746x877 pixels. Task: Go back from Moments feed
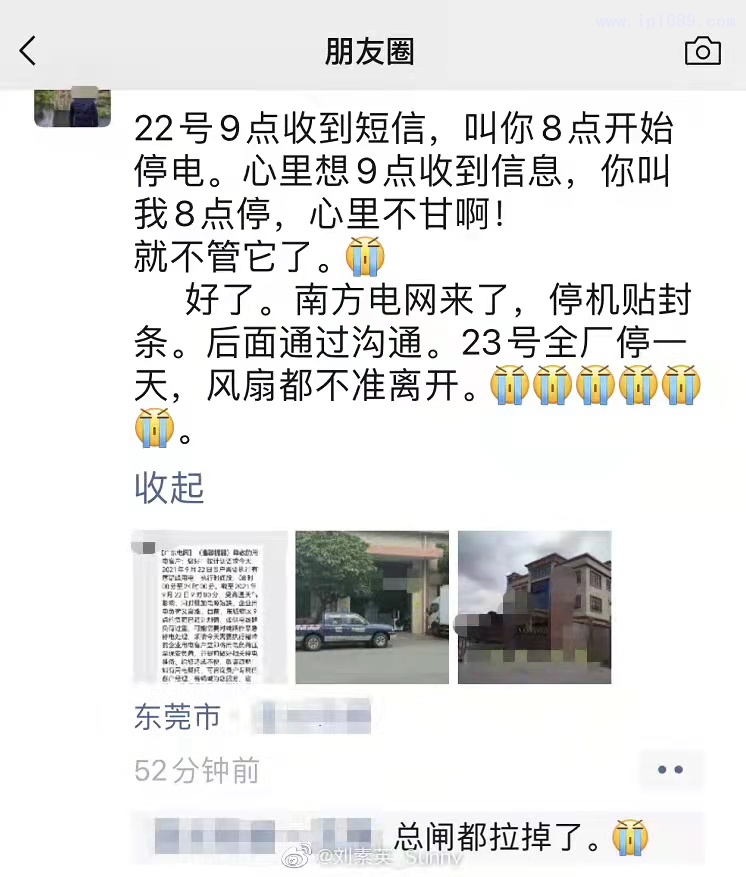coord(28,51)
